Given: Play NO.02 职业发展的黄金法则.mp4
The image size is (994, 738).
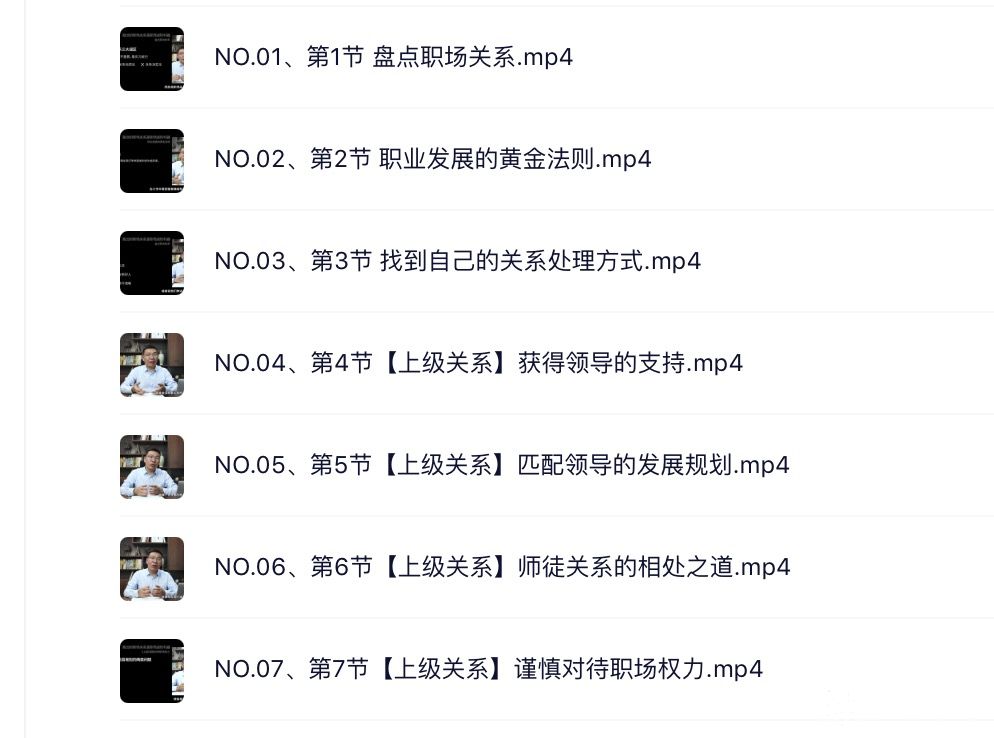Looking at the screenshot, I should click(x=432, y=159).
